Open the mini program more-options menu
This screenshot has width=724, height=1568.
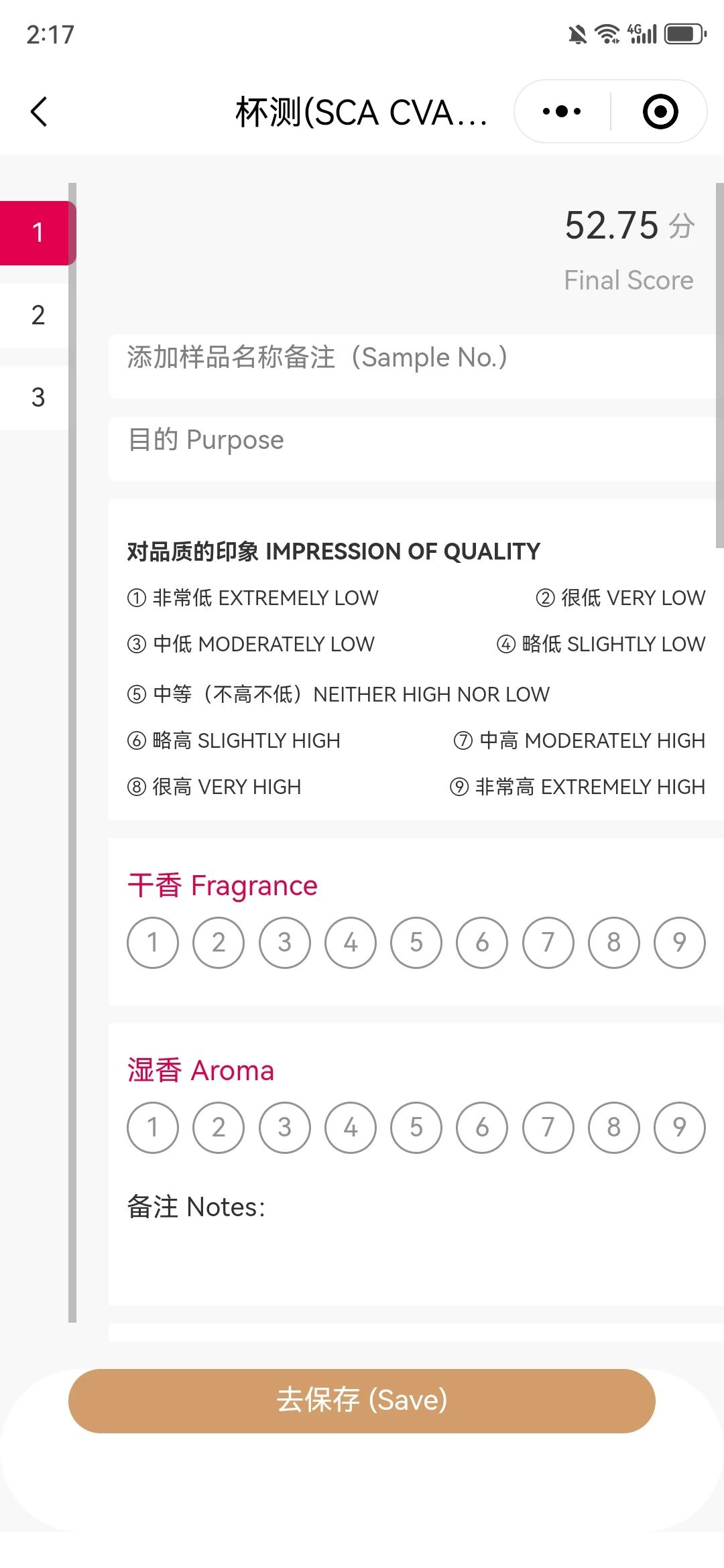562,111
